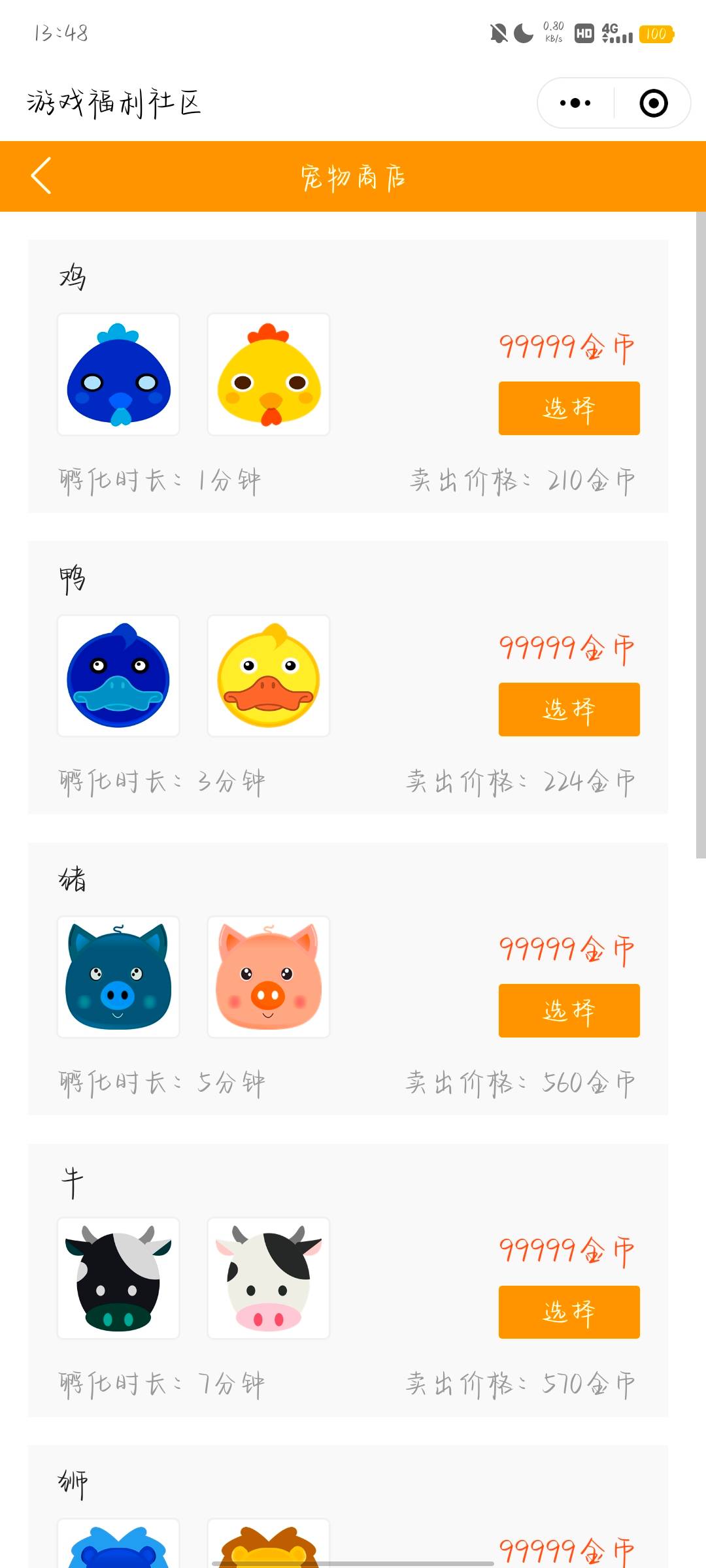Tap the yellow chicken picture
The height and width of the screenshot is (1568, 706).
(x=269, y=374)
